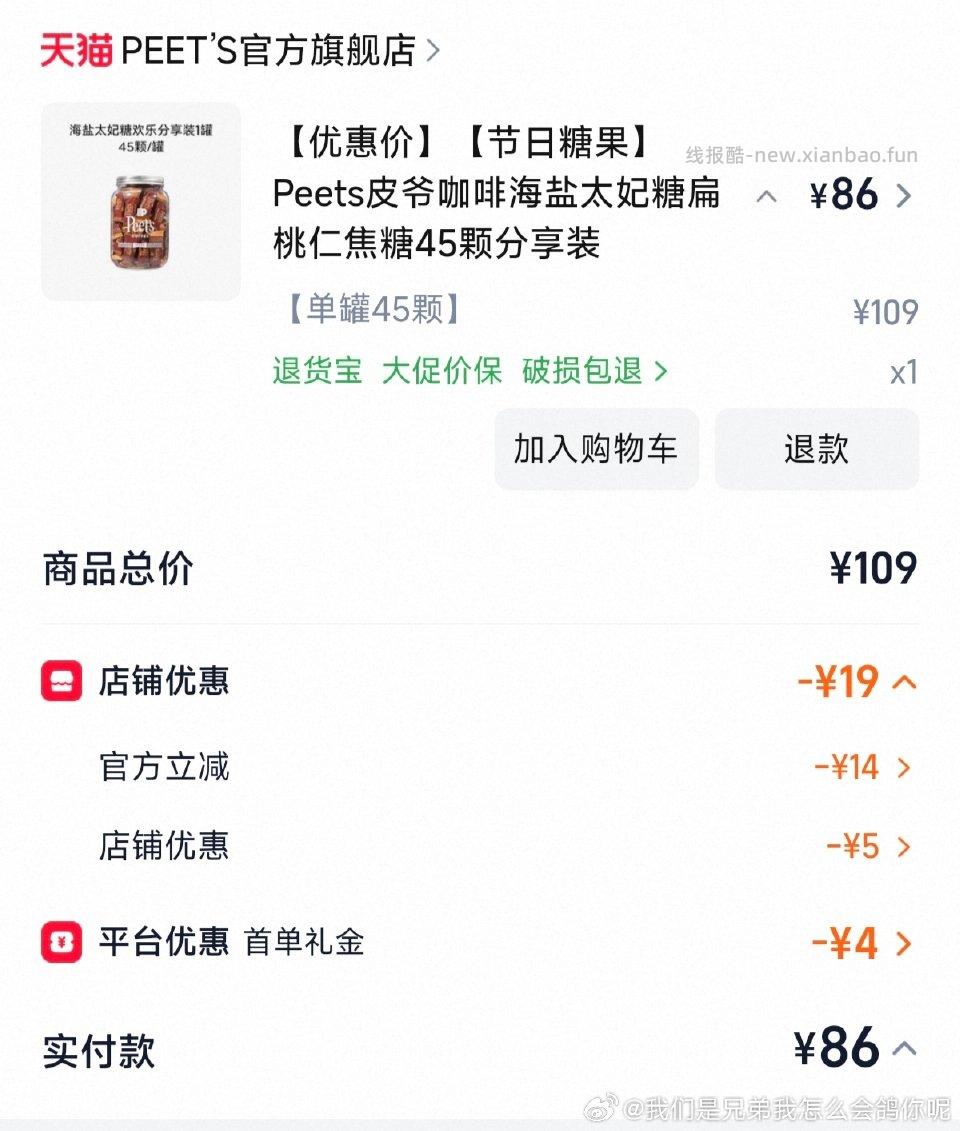Open details arrow for 首单礼金 discount
960x1131 pixels.
point(905,941)
